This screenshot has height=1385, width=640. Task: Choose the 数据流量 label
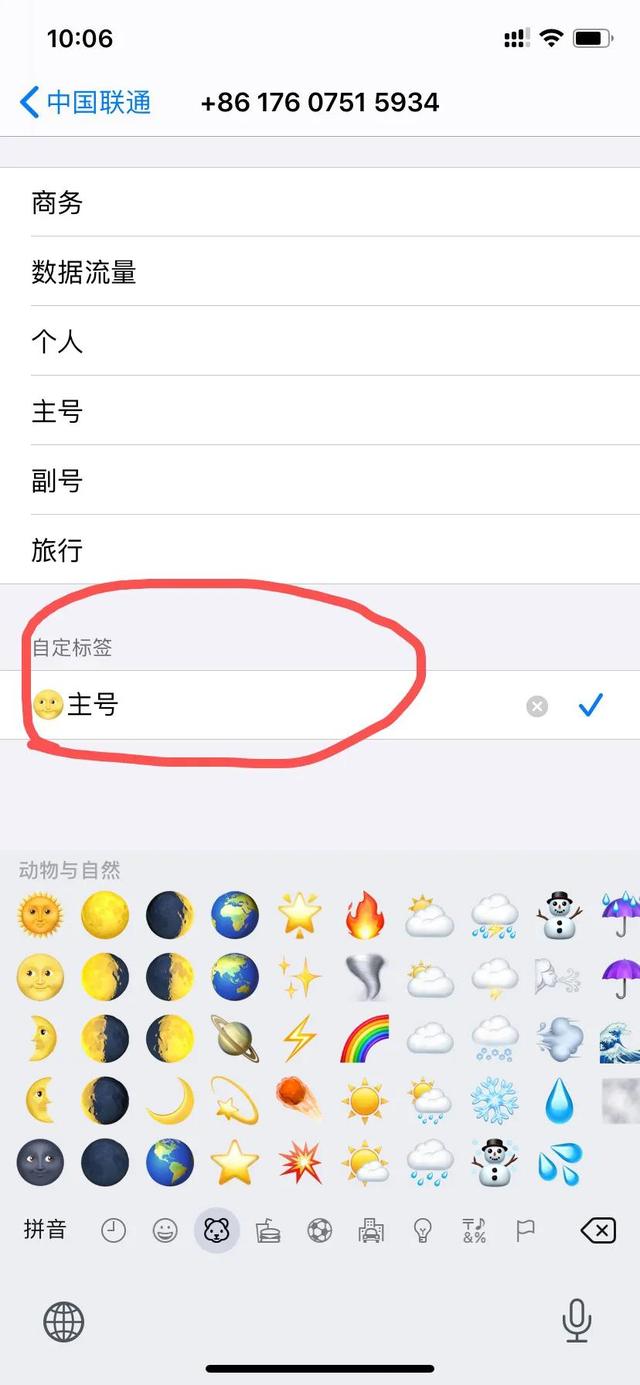[x=320, y=272]
